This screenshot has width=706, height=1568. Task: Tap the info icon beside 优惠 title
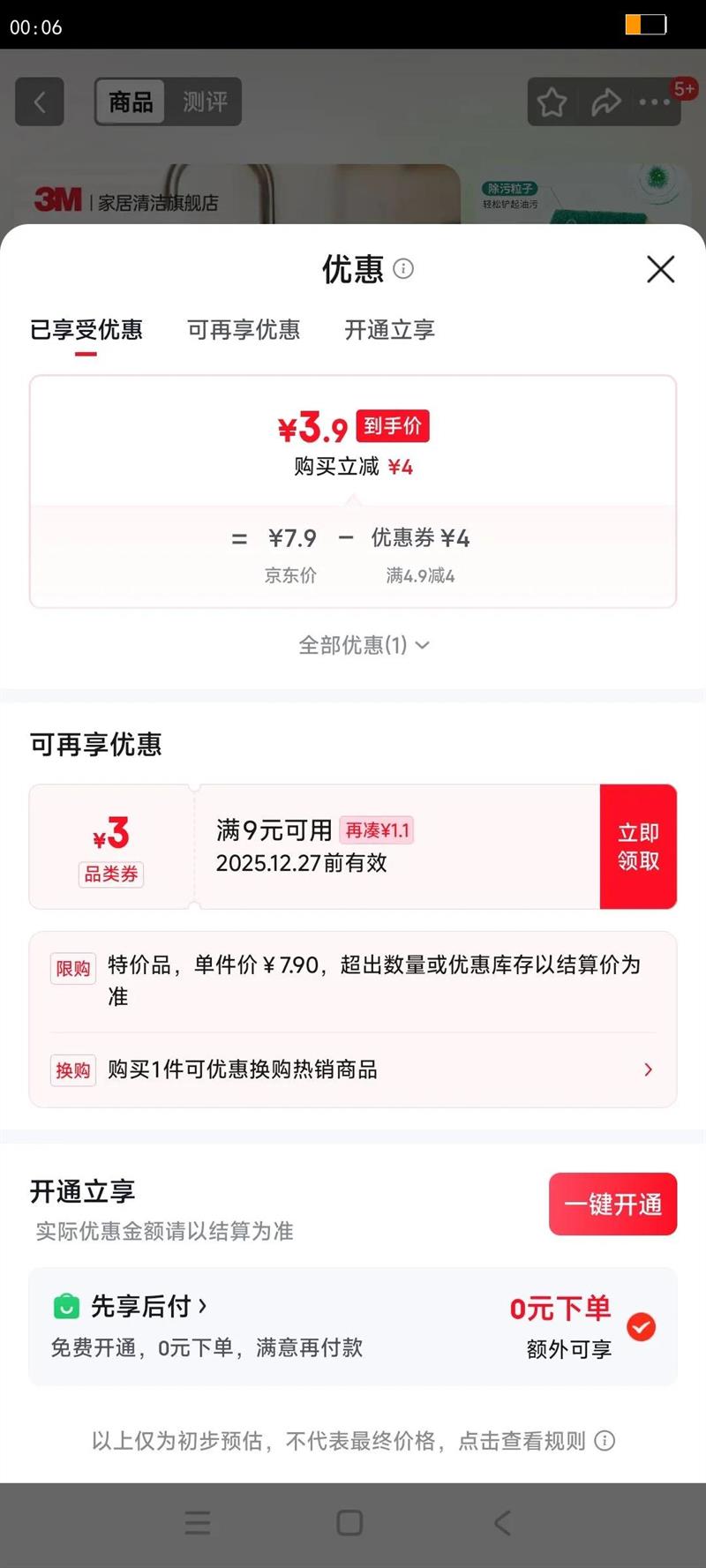[403, 270]
